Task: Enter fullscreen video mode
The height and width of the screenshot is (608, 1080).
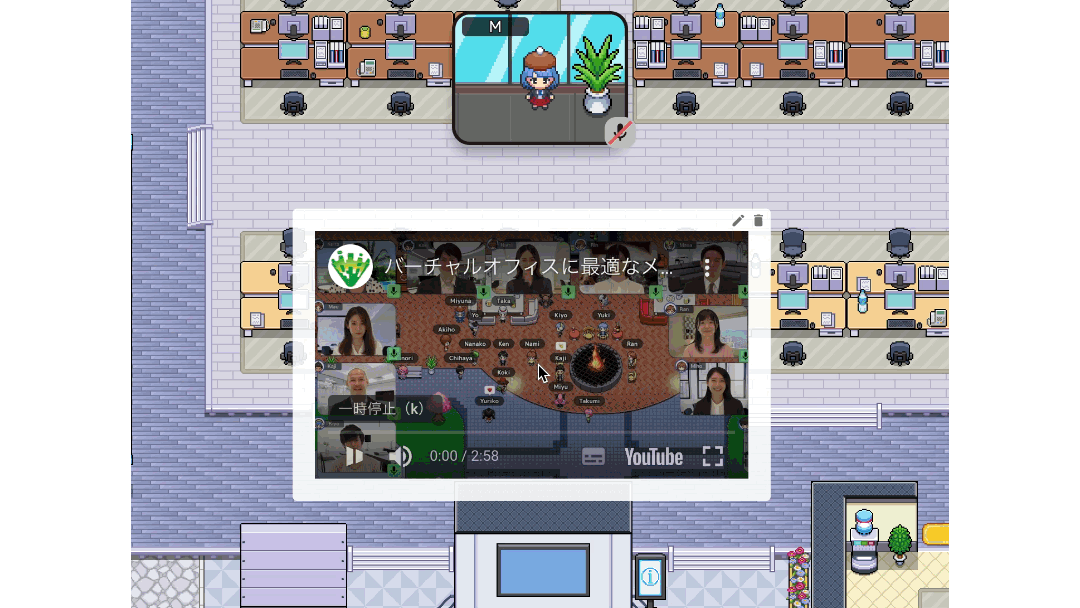Action: point(712,457)
